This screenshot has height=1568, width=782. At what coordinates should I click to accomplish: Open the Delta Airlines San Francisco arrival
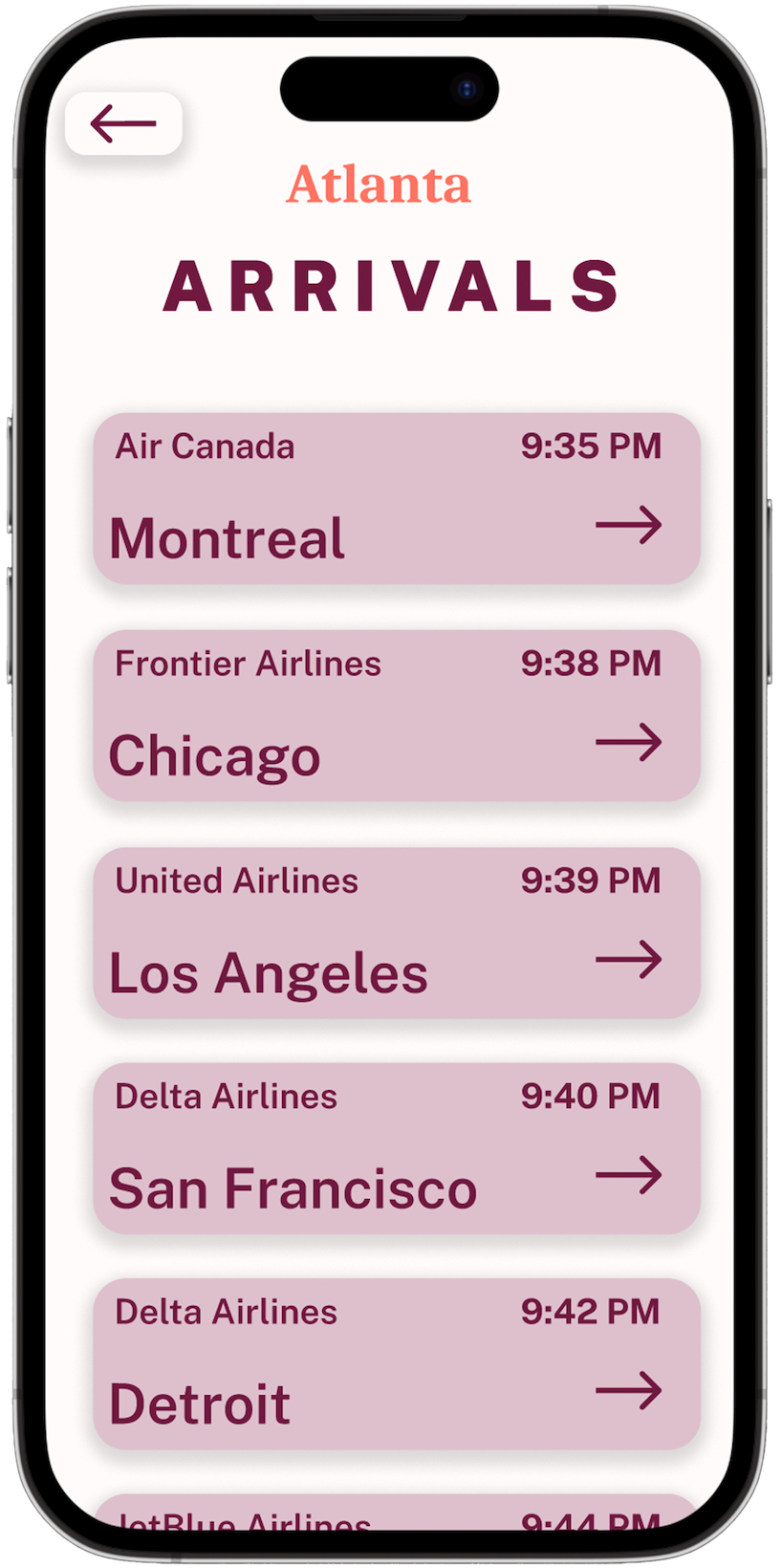click(x=397, y=1147)
